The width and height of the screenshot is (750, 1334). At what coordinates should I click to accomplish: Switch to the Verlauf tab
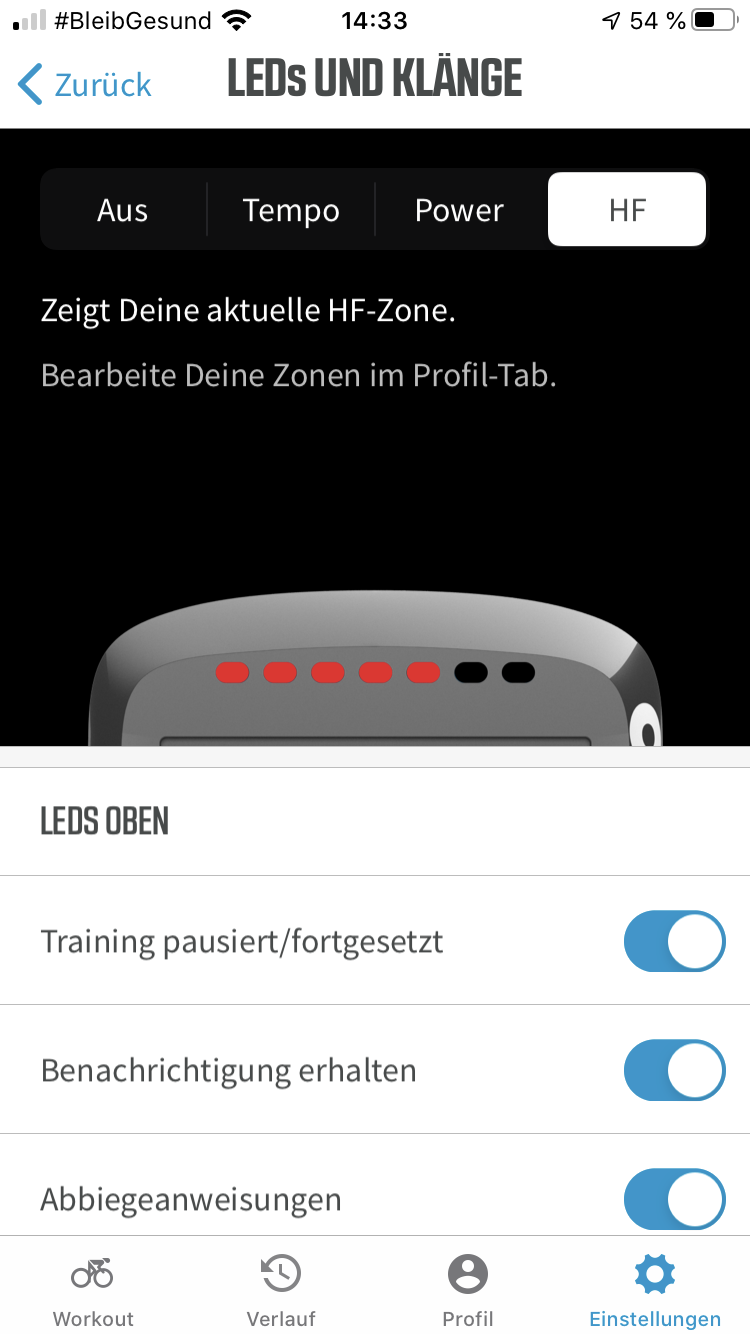click(280, 1290)
